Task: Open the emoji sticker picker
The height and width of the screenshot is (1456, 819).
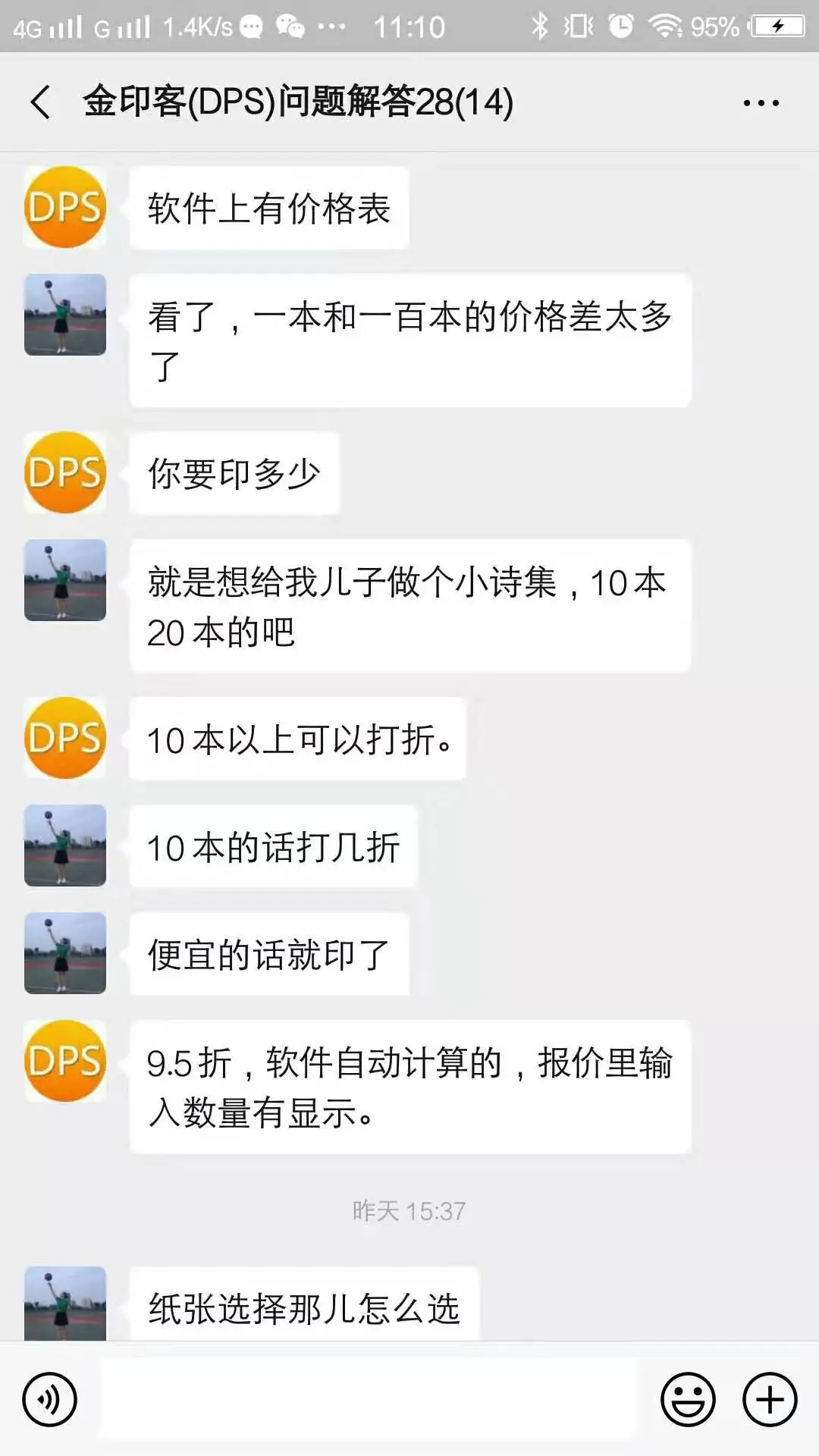Action: tap(688, 1399)
